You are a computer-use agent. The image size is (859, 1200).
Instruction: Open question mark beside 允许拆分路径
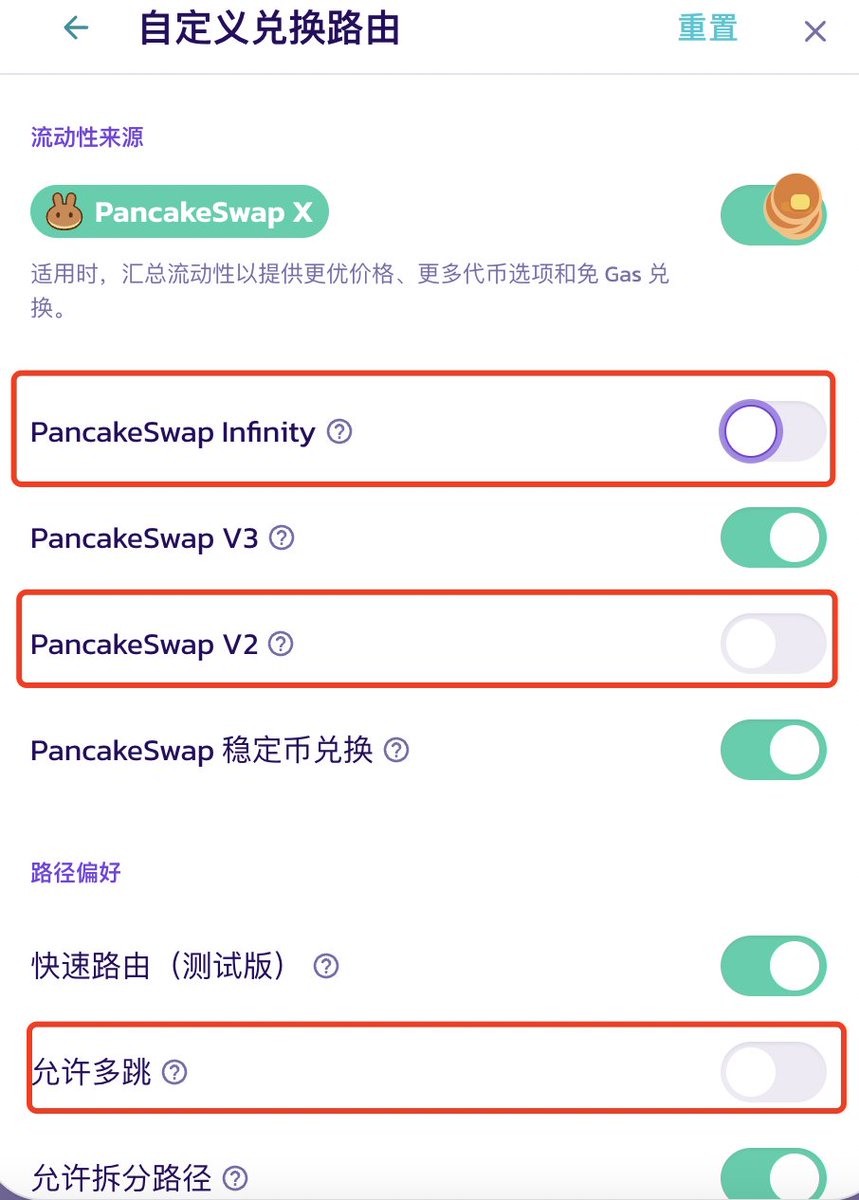[x=234, y=1177]
